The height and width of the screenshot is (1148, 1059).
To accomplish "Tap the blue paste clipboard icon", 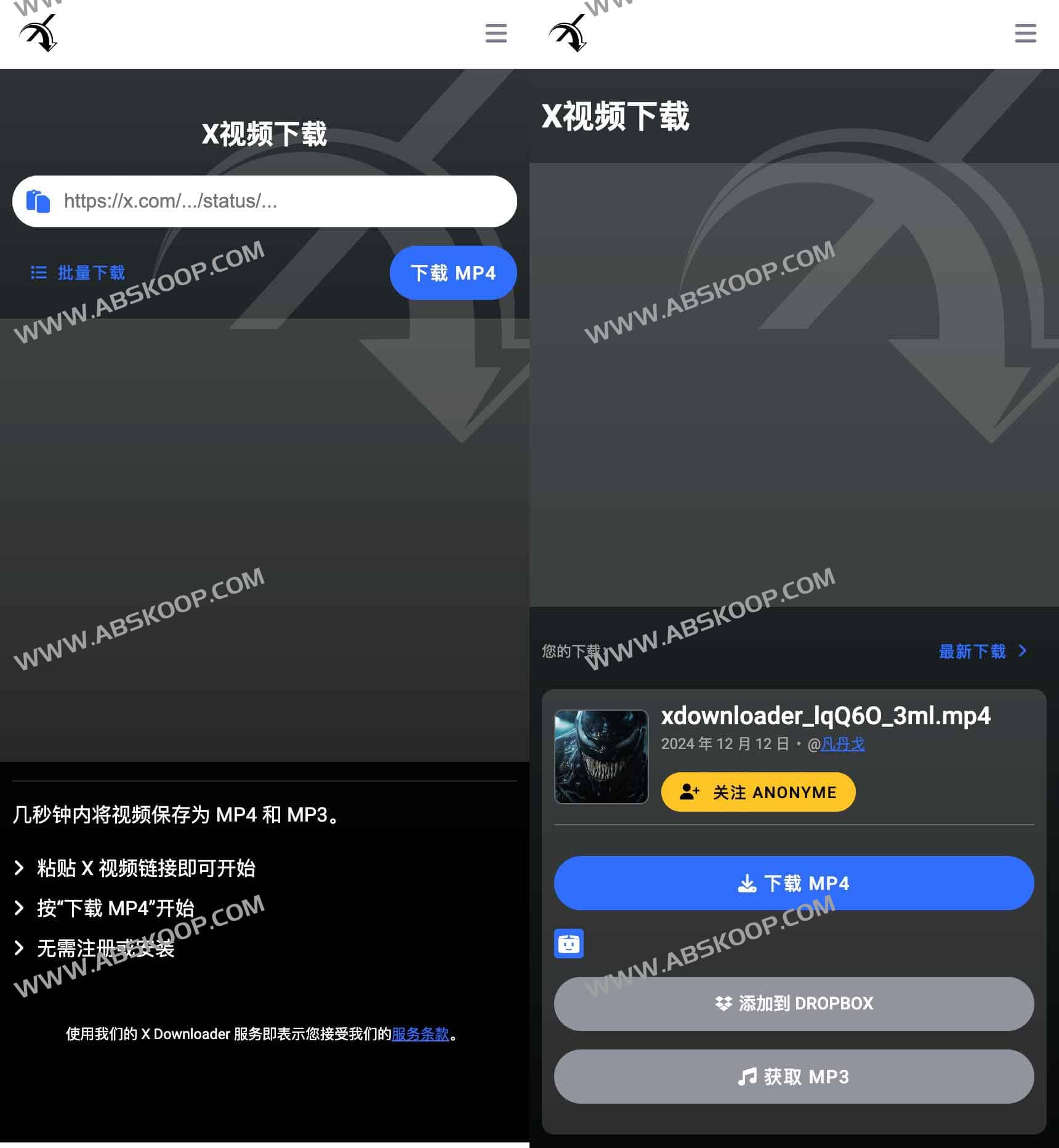I will point(38,201).
